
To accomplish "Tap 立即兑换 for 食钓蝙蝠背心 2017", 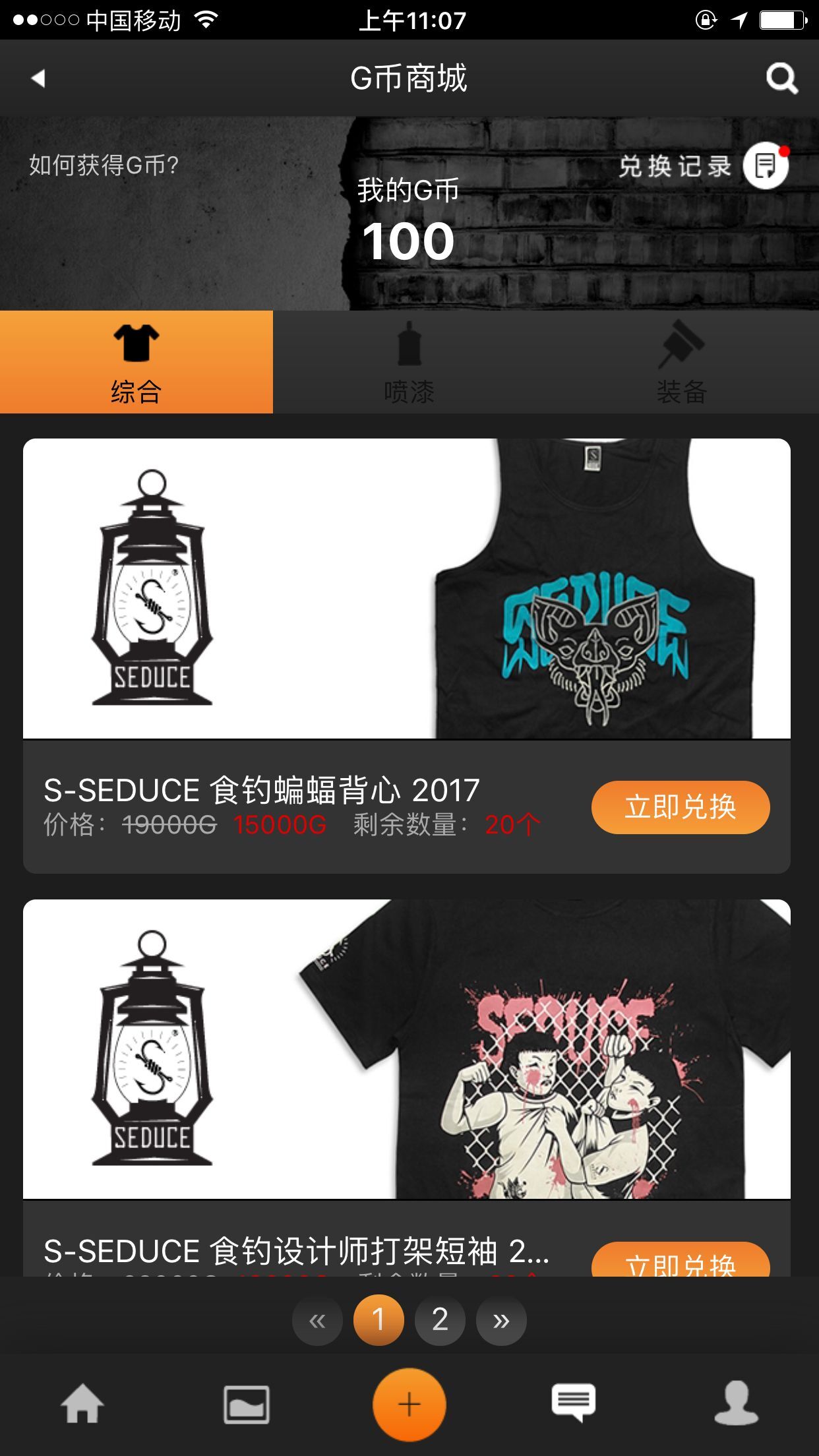I will tap(680, 807).
